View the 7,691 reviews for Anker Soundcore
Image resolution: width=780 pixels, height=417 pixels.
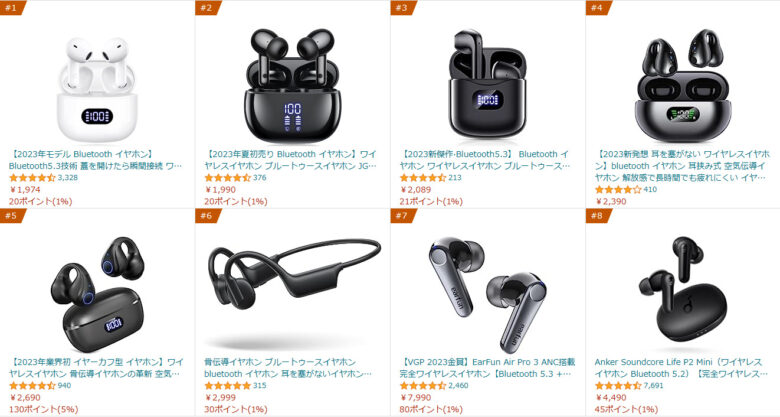point(653,385)
